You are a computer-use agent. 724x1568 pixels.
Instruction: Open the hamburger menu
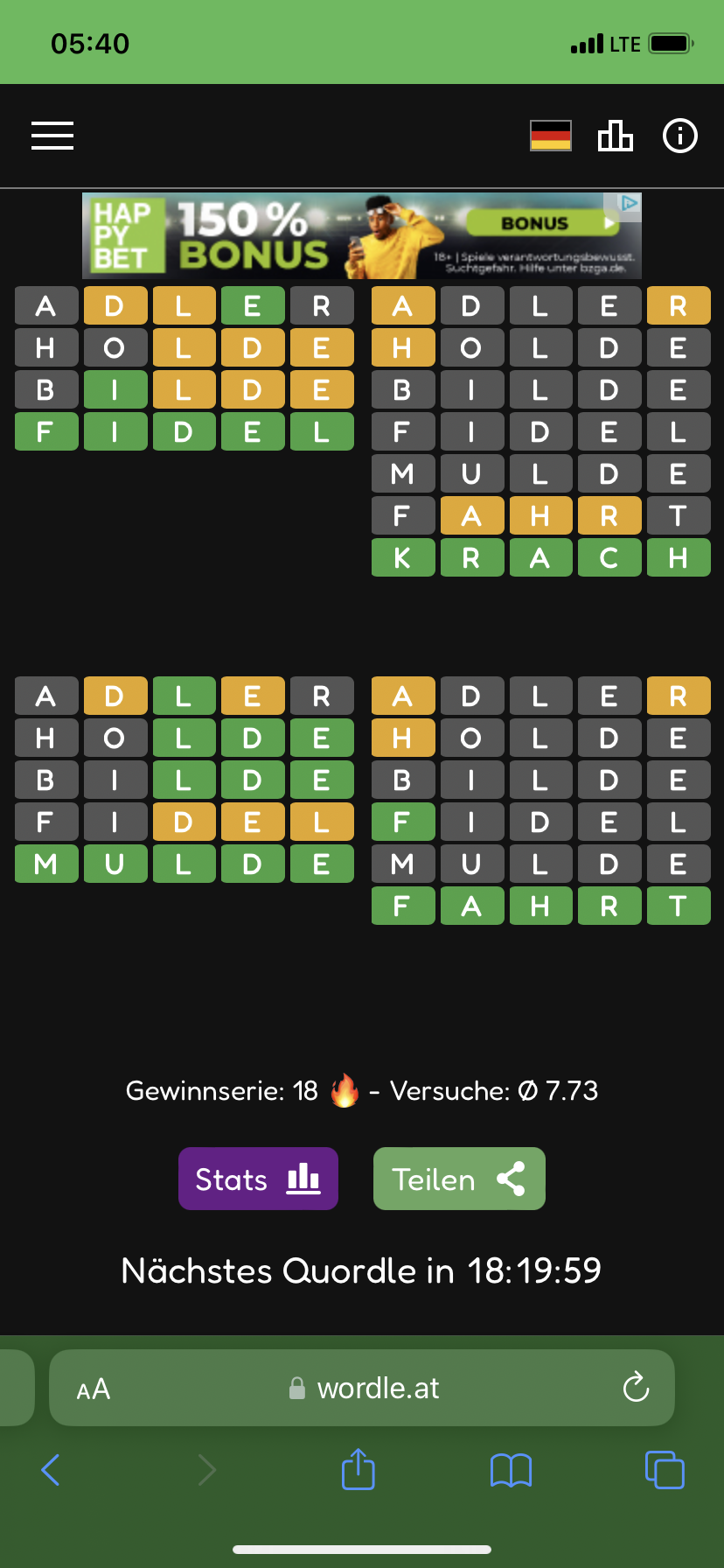(52, 136)
